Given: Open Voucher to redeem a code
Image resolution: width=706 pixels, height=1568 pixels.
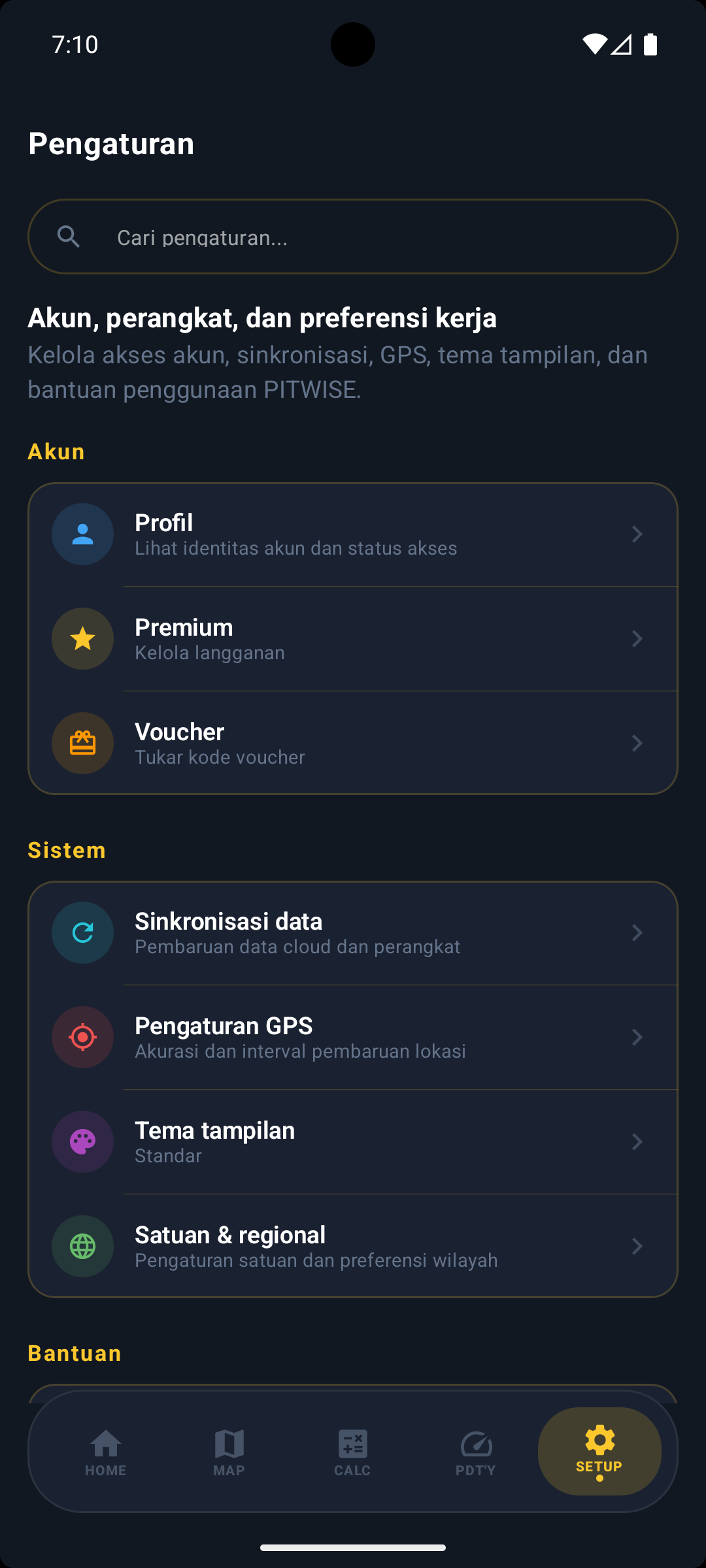Looking at the screenshot, I should pos(353,743).
